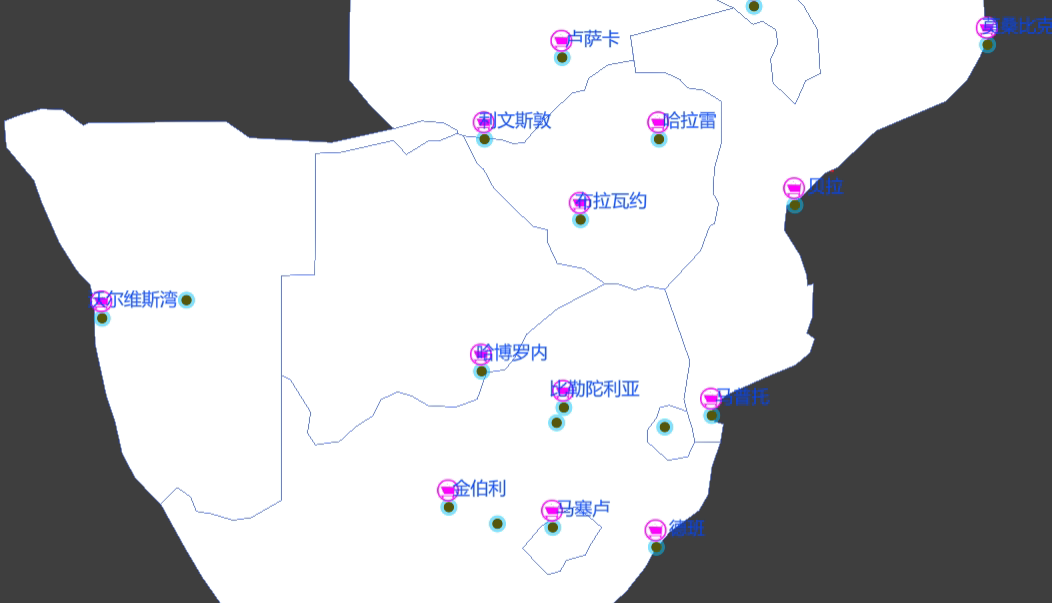
Task: Open the 德班 cart marker
Action: pos(655,530)
